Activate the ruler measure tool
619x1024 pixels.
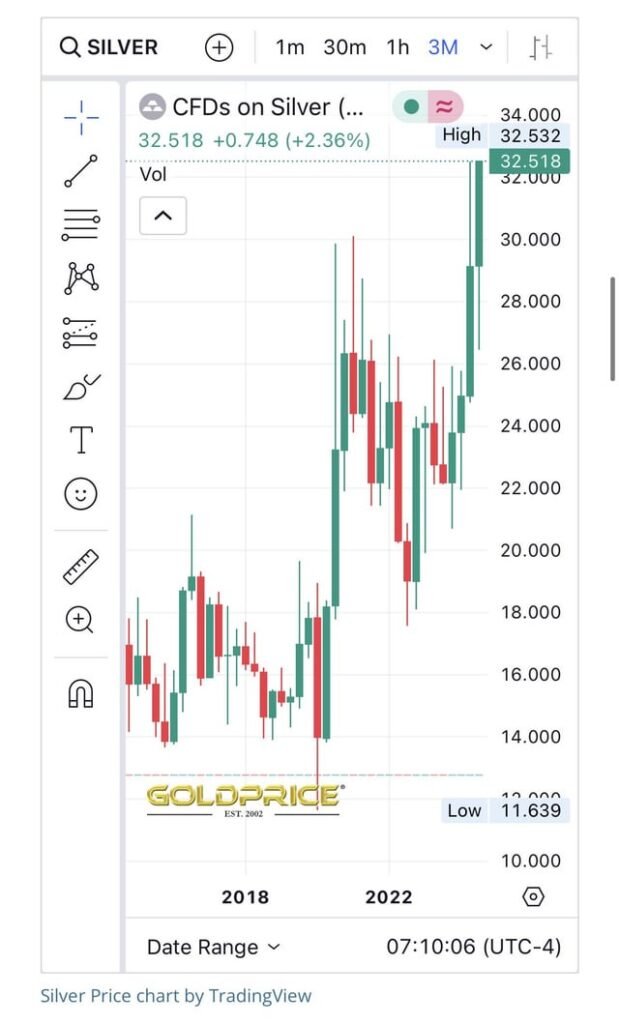81,566
